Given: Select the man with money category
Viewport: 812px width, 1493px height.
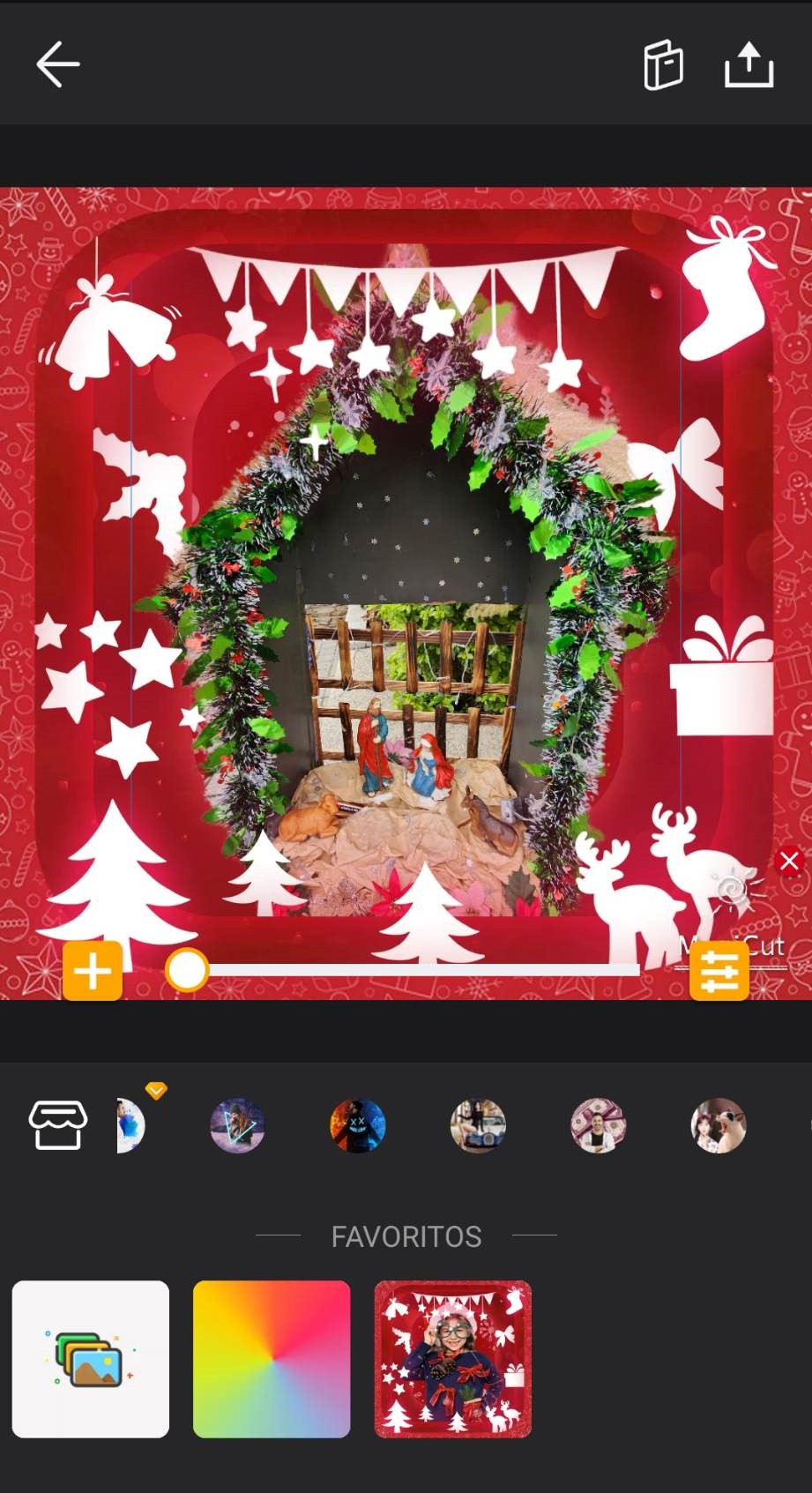Looking at the screenshot, I should click(x=598, y=1125).
